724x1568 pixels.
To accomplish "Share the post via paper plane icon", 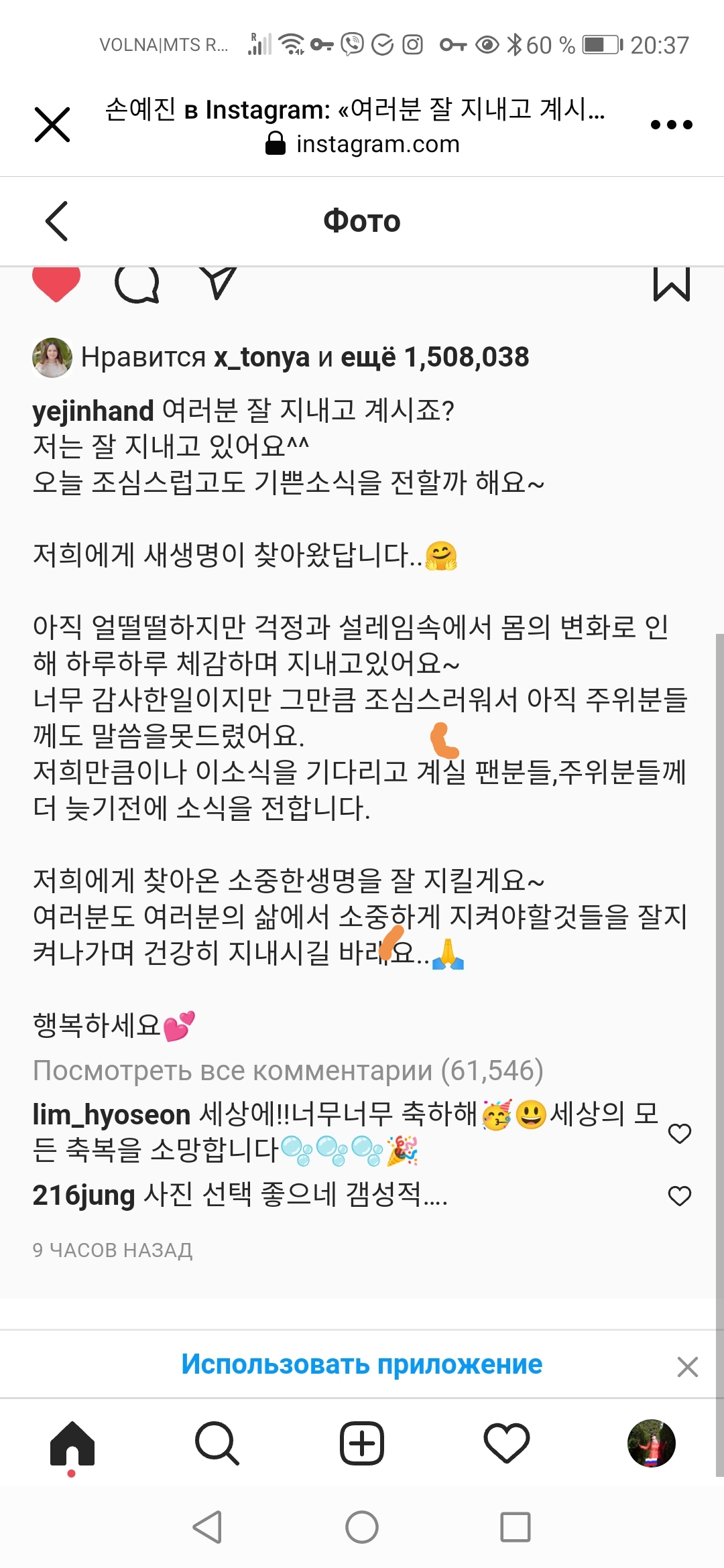I will coord(218,283).
